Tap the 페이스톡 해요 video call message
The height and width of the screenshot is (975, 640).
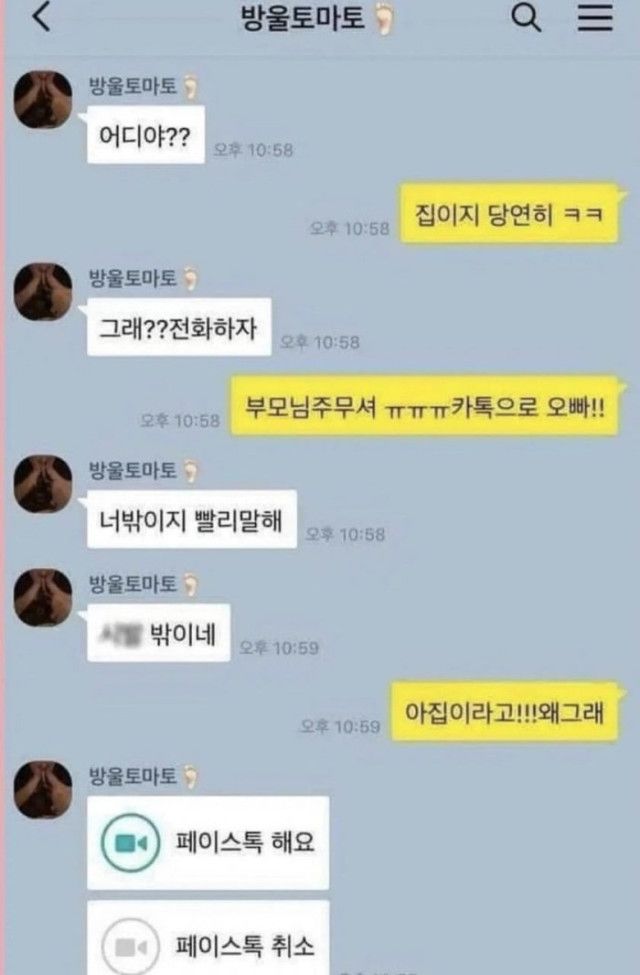pyautogui.click(x=207, y=842)
